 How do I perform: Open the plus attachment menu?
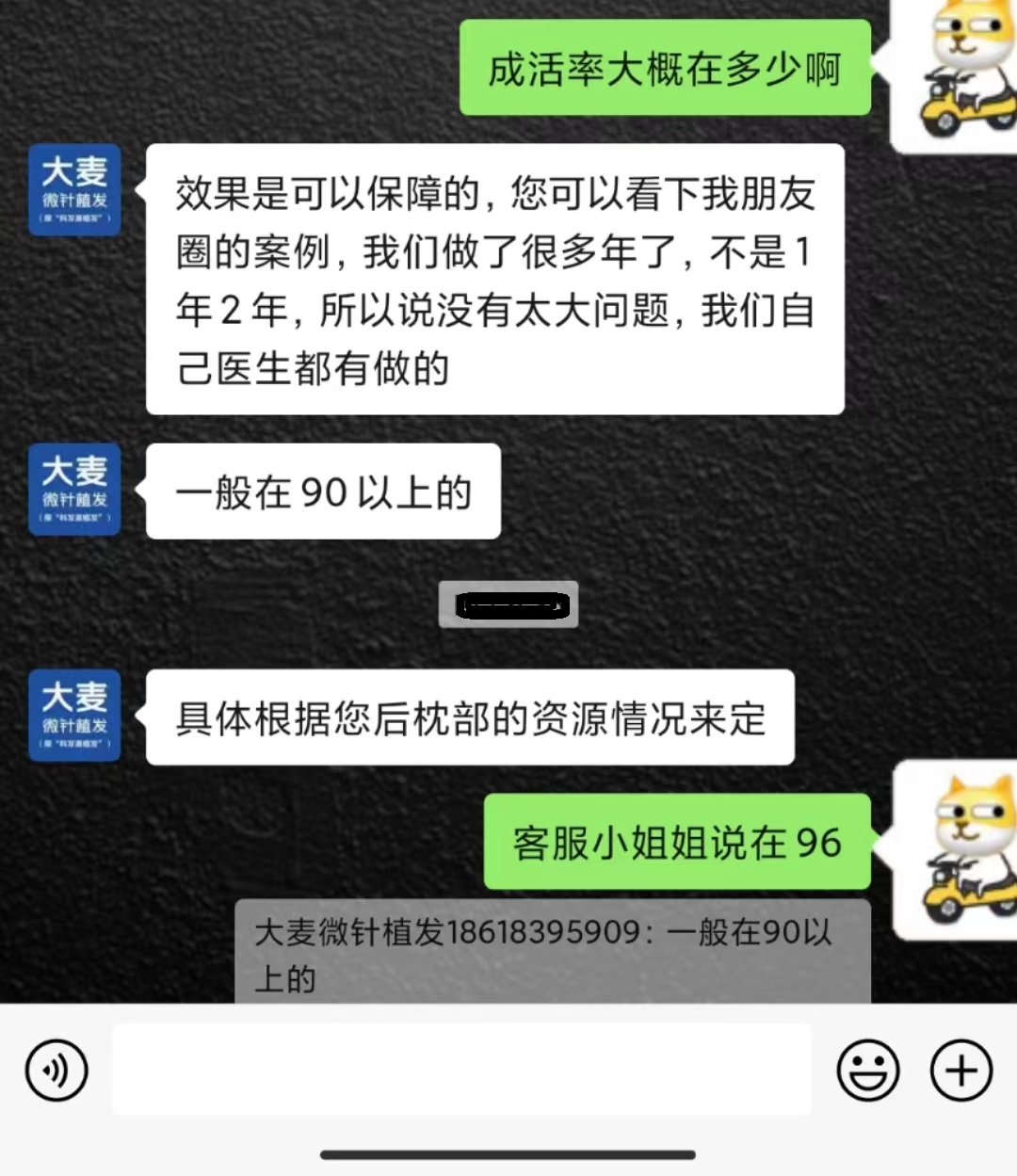click(960, 1071)
